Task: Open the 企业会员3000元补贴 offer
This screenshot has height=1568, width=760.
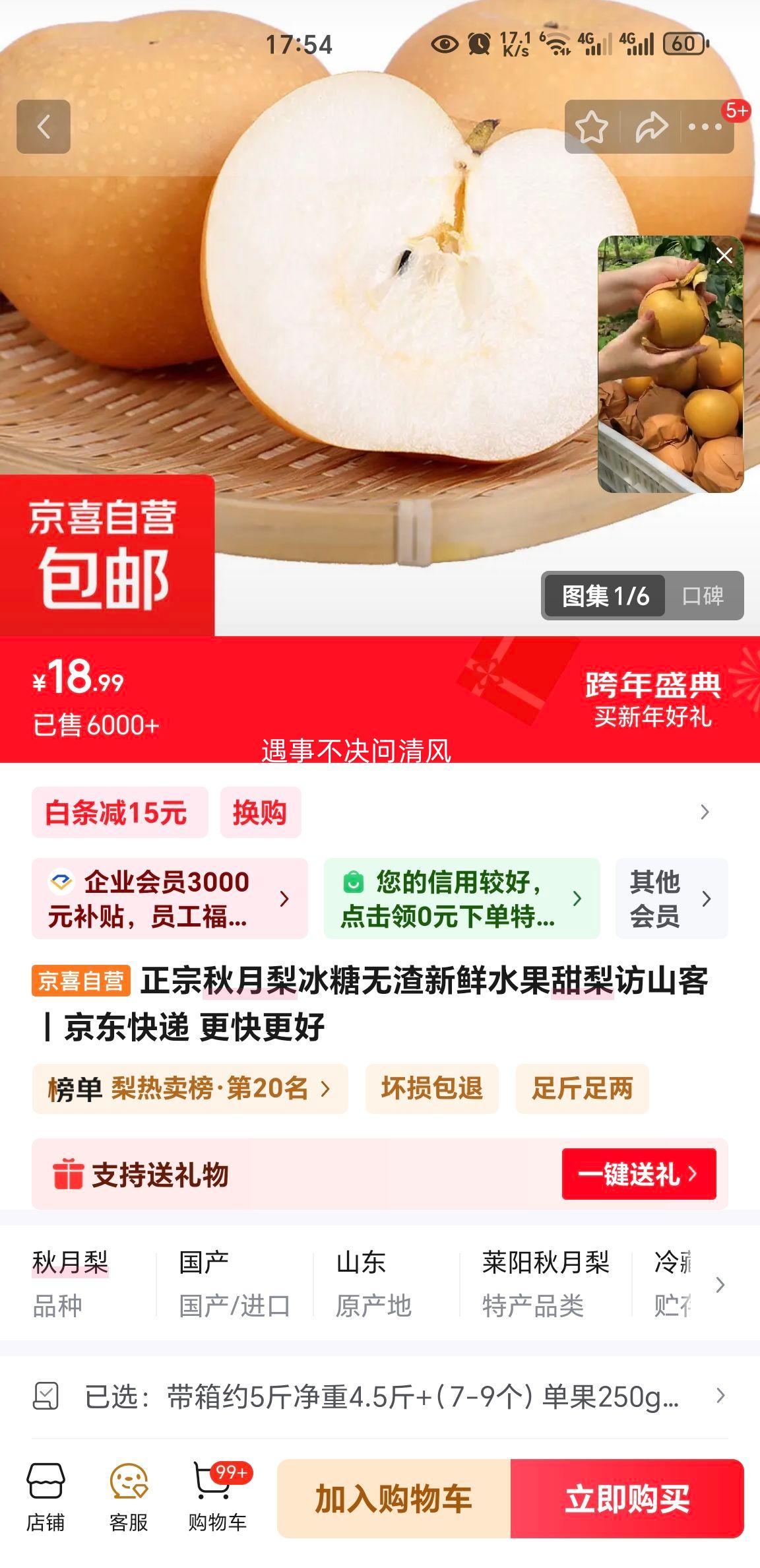Action: [170, 898]
